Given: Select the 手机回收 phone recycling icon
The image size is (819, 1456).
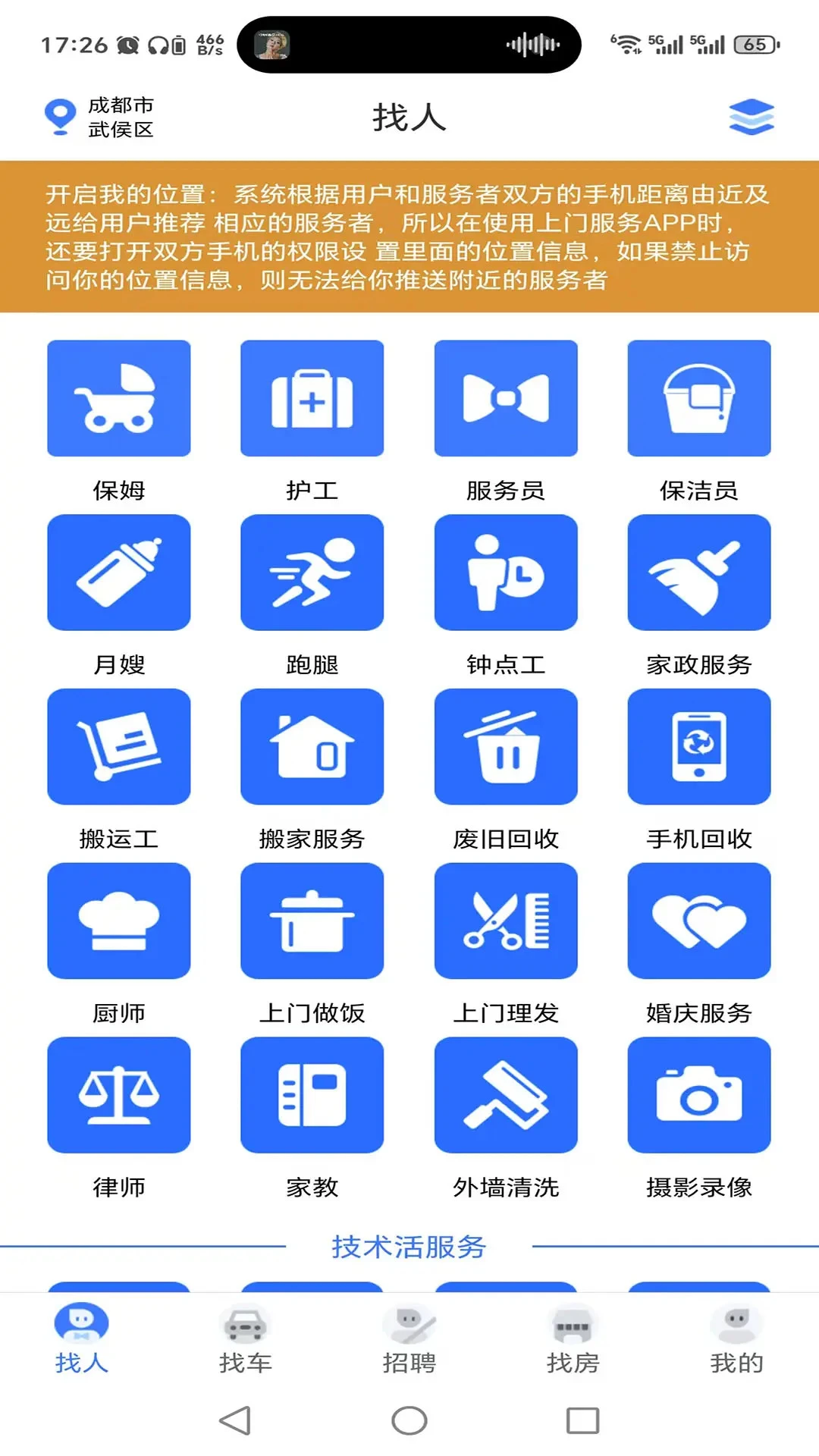Looking at the screenshot, I should click(699, 746).
